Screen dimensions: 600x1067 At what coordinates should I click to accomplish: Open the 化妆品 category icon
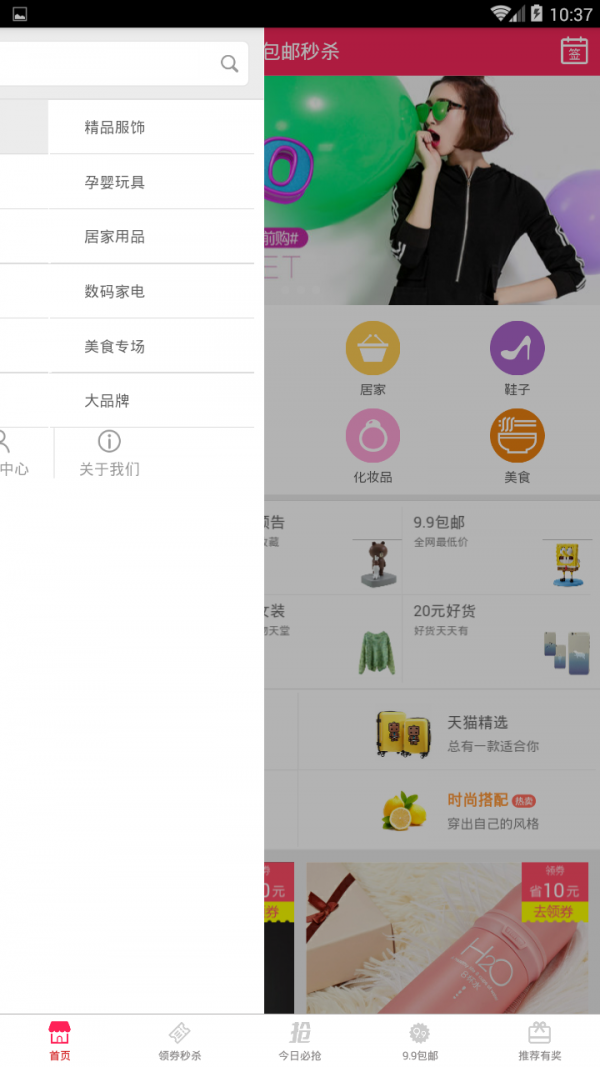pos(373,446)
